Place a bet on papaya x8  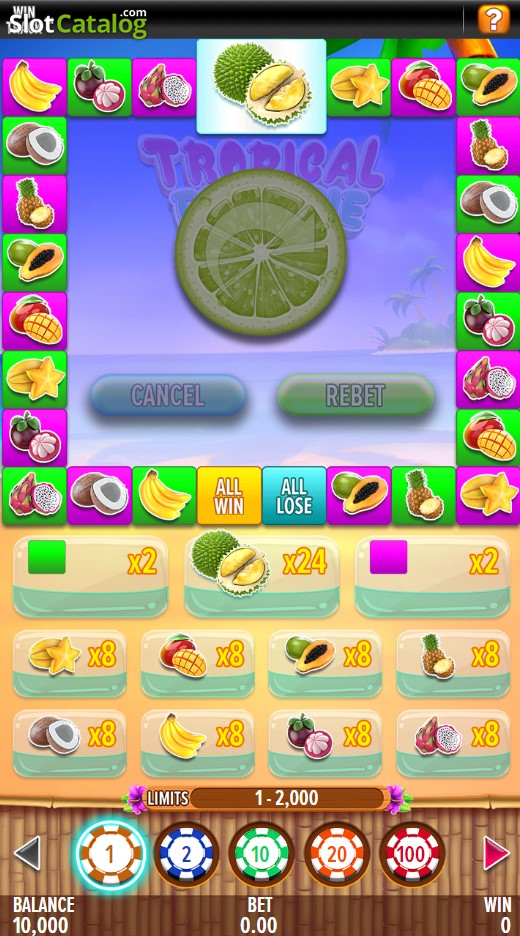pyautogui.click(x=325, y=663)
